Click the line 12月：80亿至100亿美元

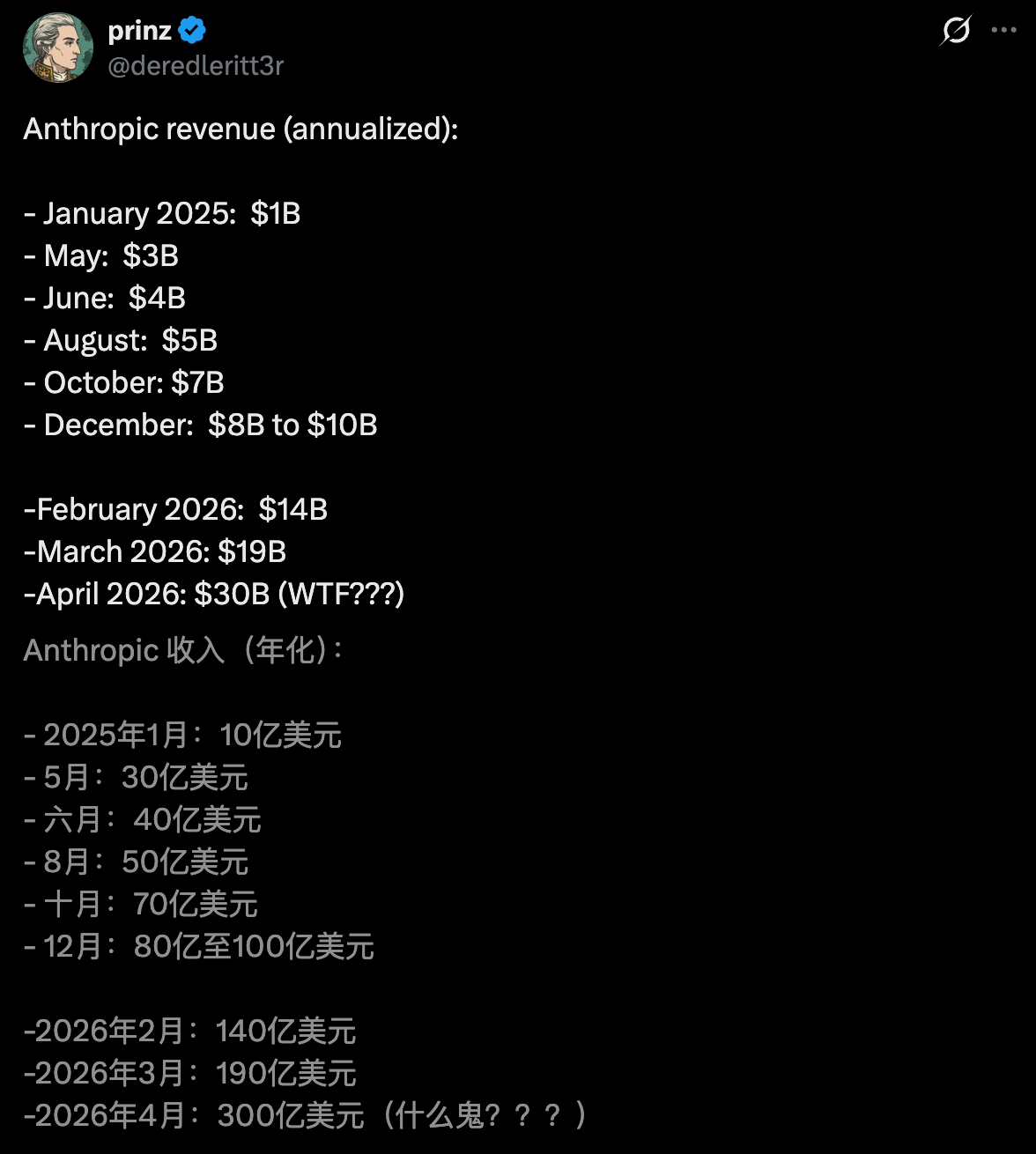199,947
